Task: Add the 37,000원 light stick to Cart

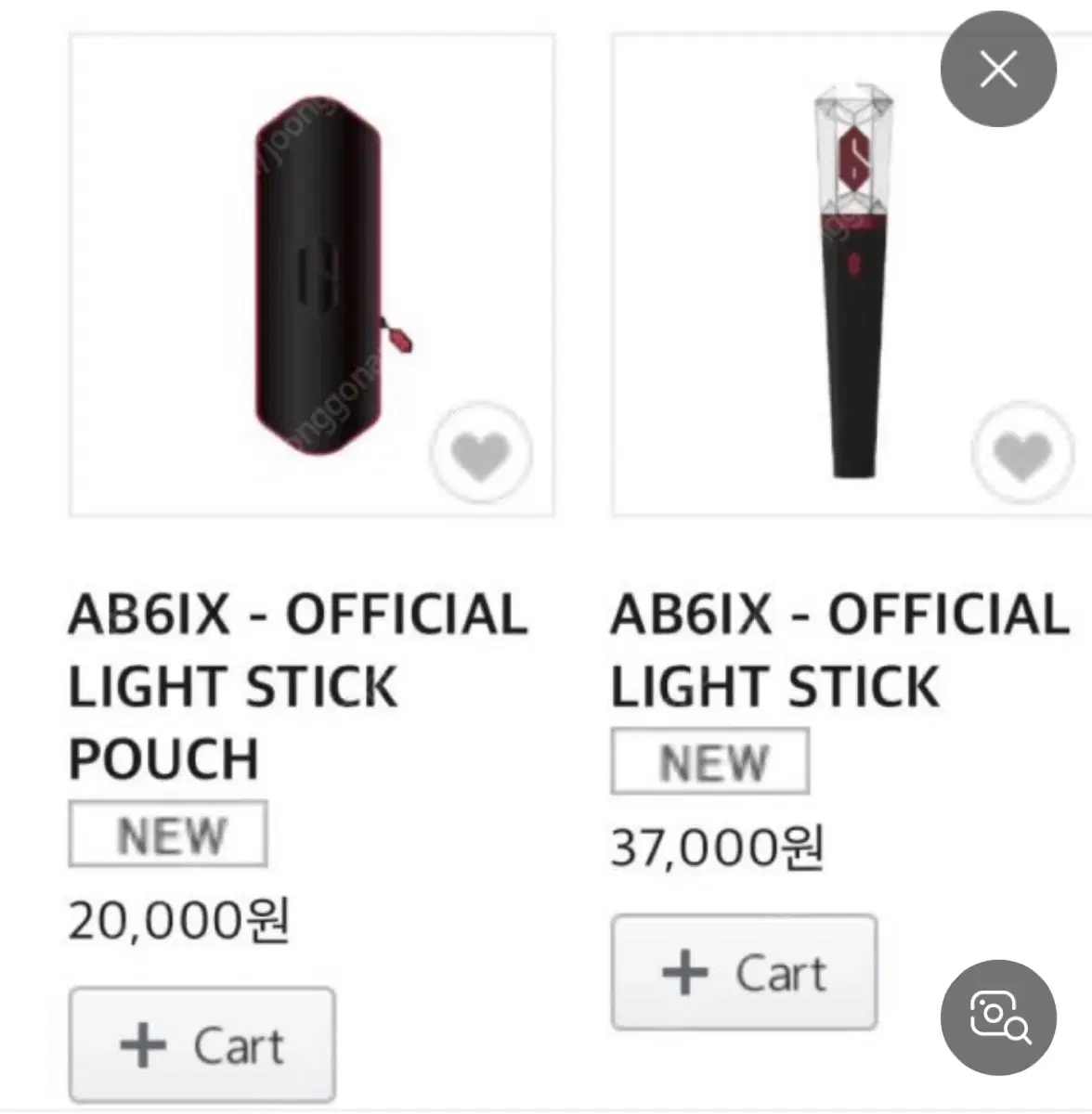Action: [743, 973]
